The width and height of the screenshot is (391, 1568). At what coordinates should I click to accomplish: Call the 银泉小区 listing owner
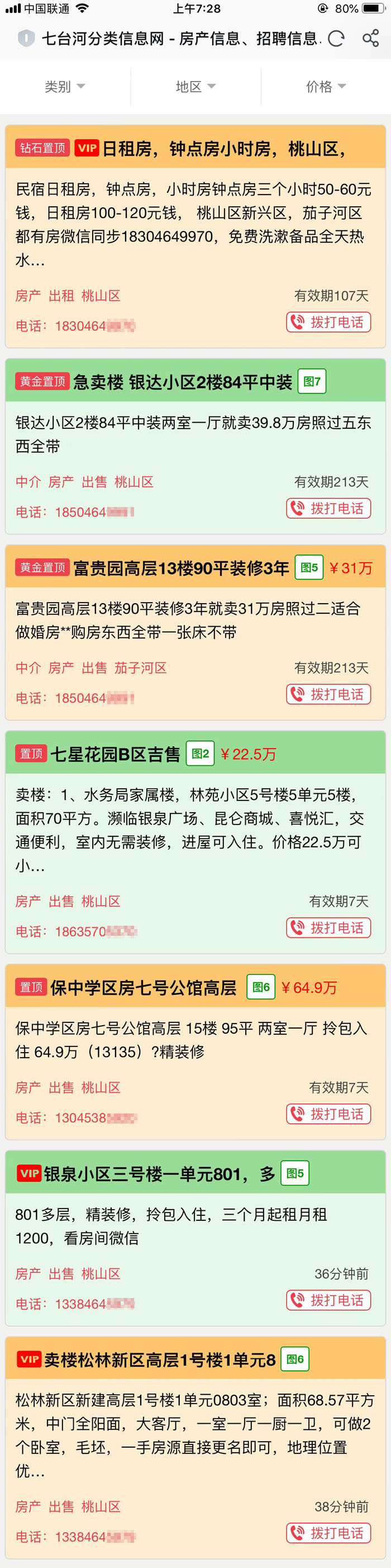[328, 1300]
